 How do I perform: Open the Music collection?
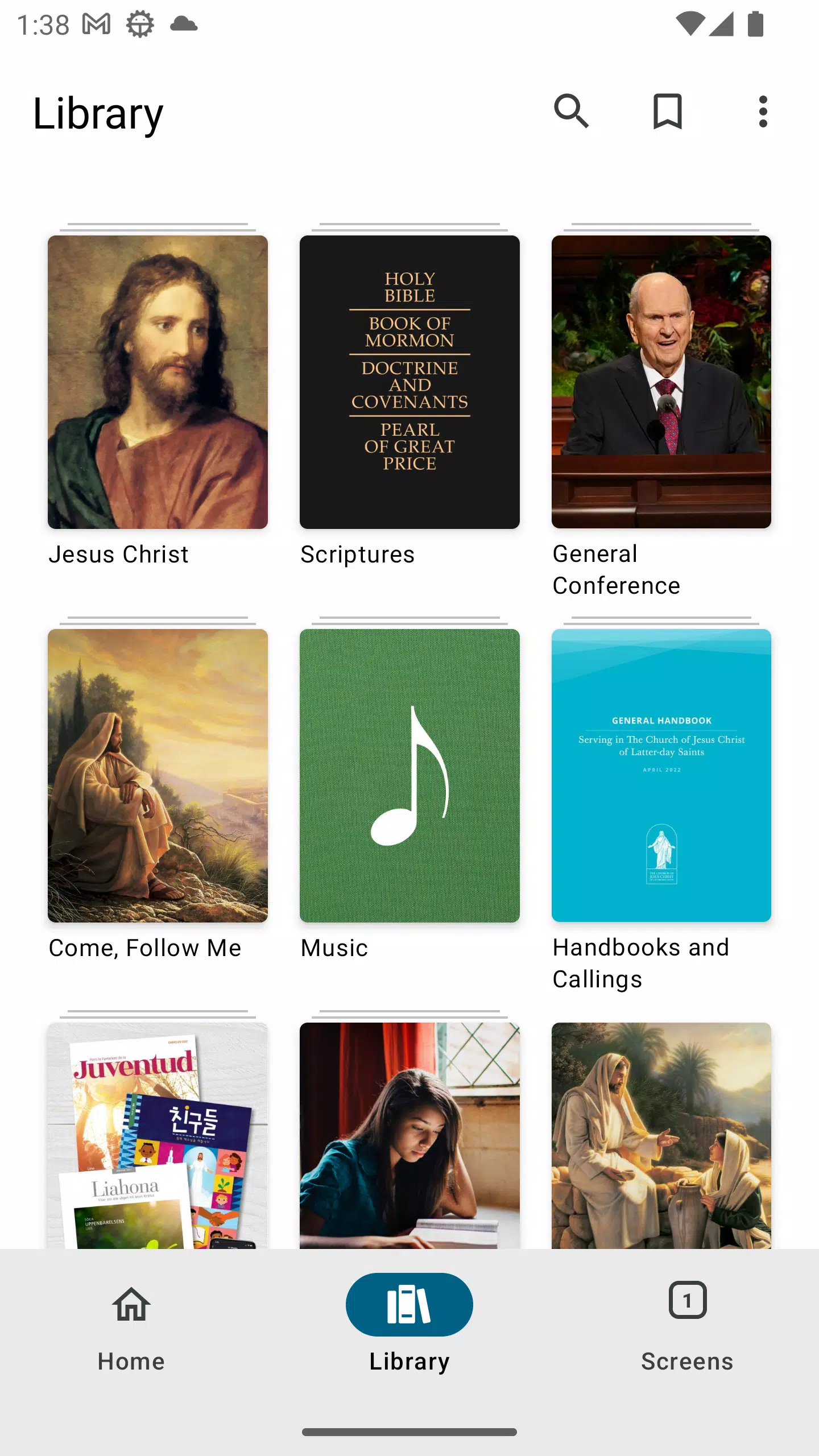pos(409,776)
